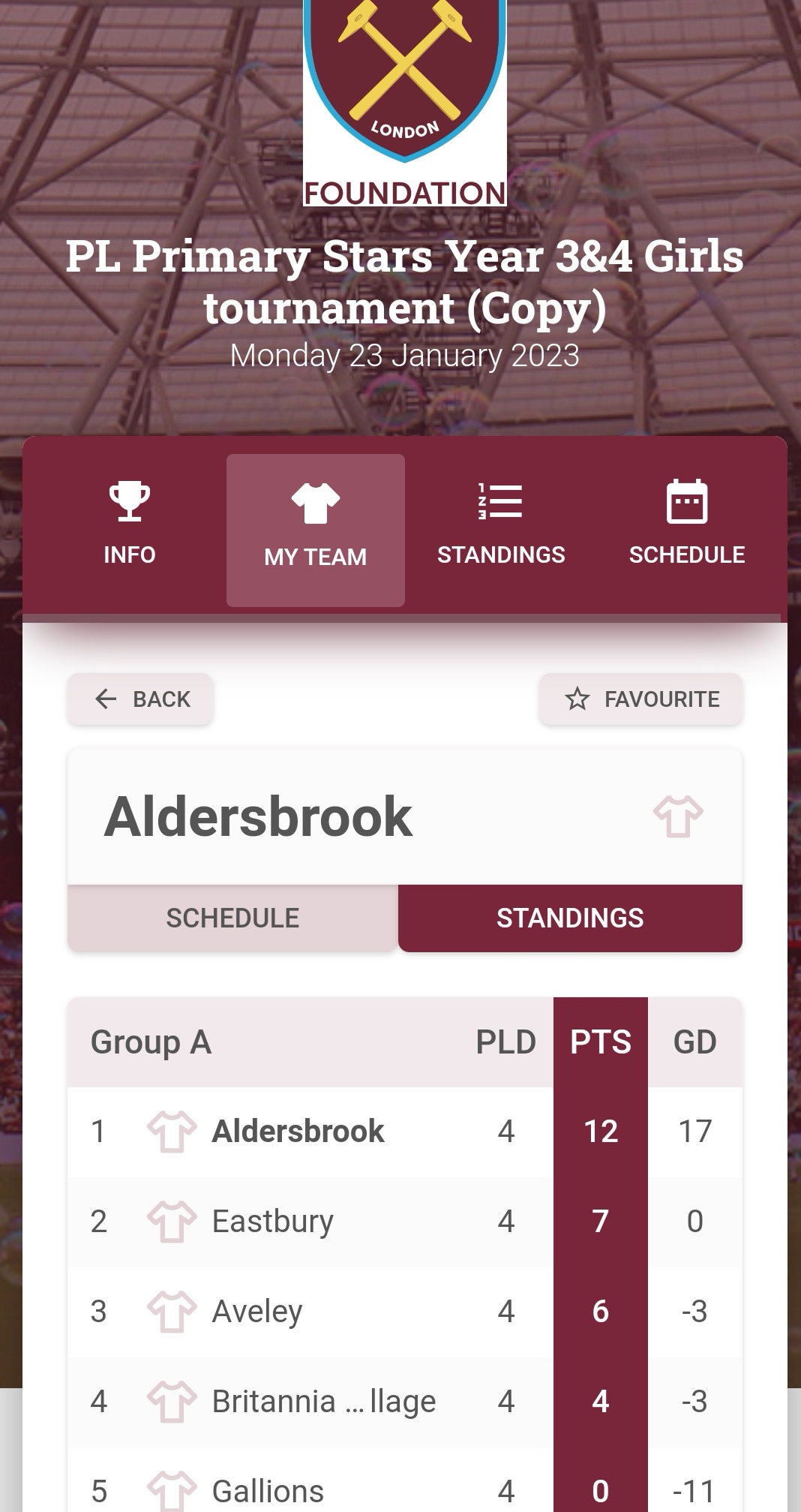Select the My Team tab
Viewport: 801px width, 1512px height.
tap(315, 530)
